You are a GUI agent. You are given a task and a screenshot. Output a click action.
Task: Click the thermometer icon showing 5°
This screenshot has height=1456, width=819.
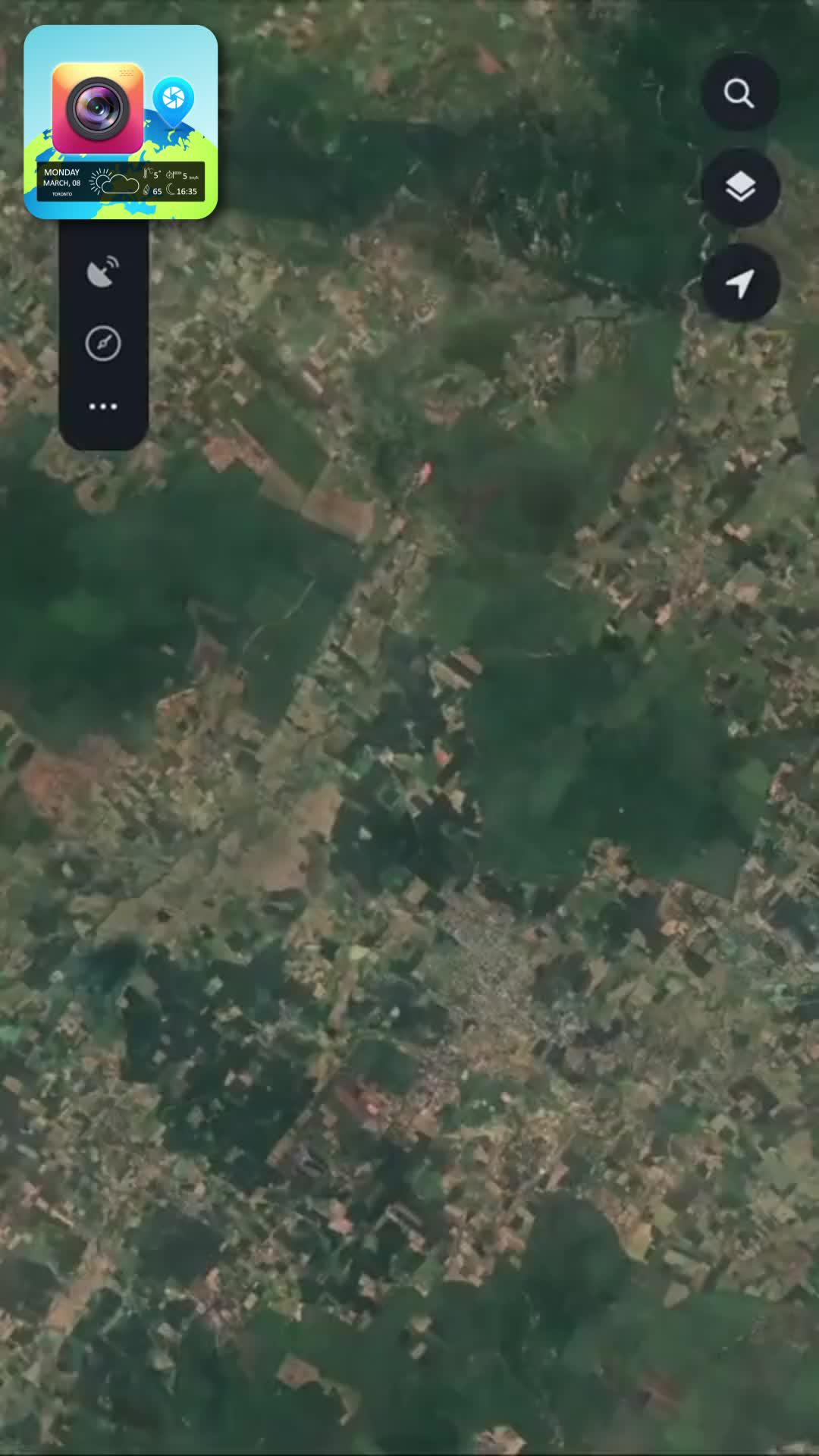click(146, 174)
